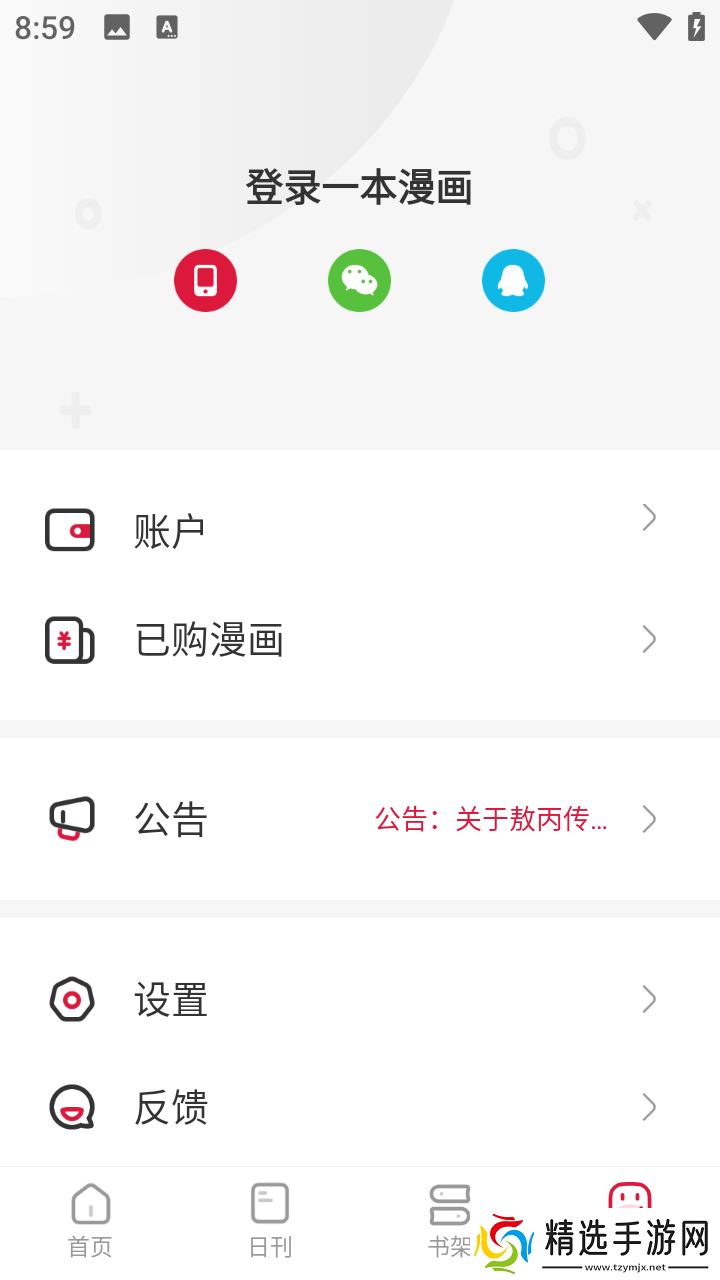Expand the 账户 row chevron
The height and width of the screenshot is (1280, 720).
point(648,518)
